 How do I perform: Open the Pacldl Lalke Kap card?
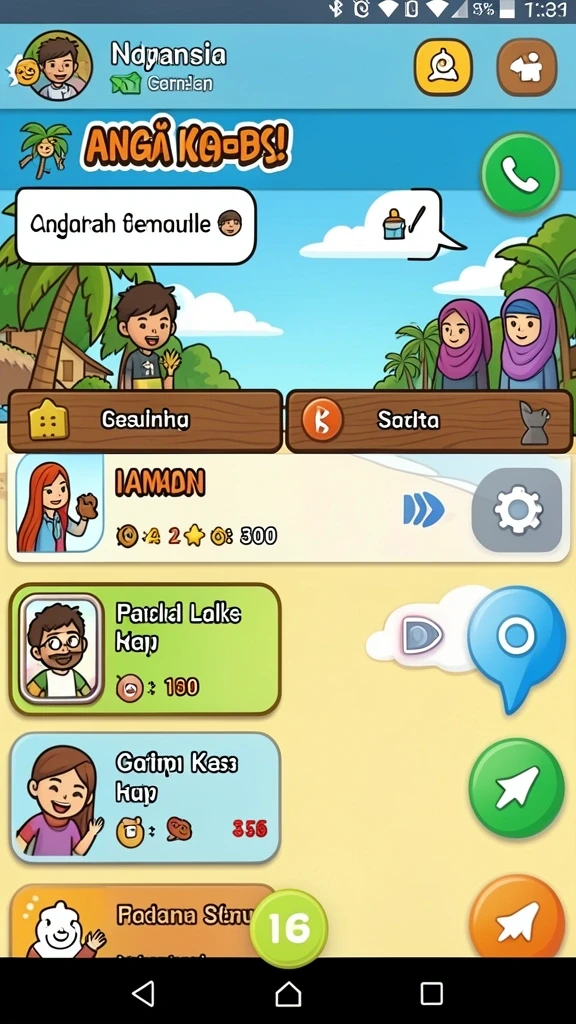[x=145, y=649]
